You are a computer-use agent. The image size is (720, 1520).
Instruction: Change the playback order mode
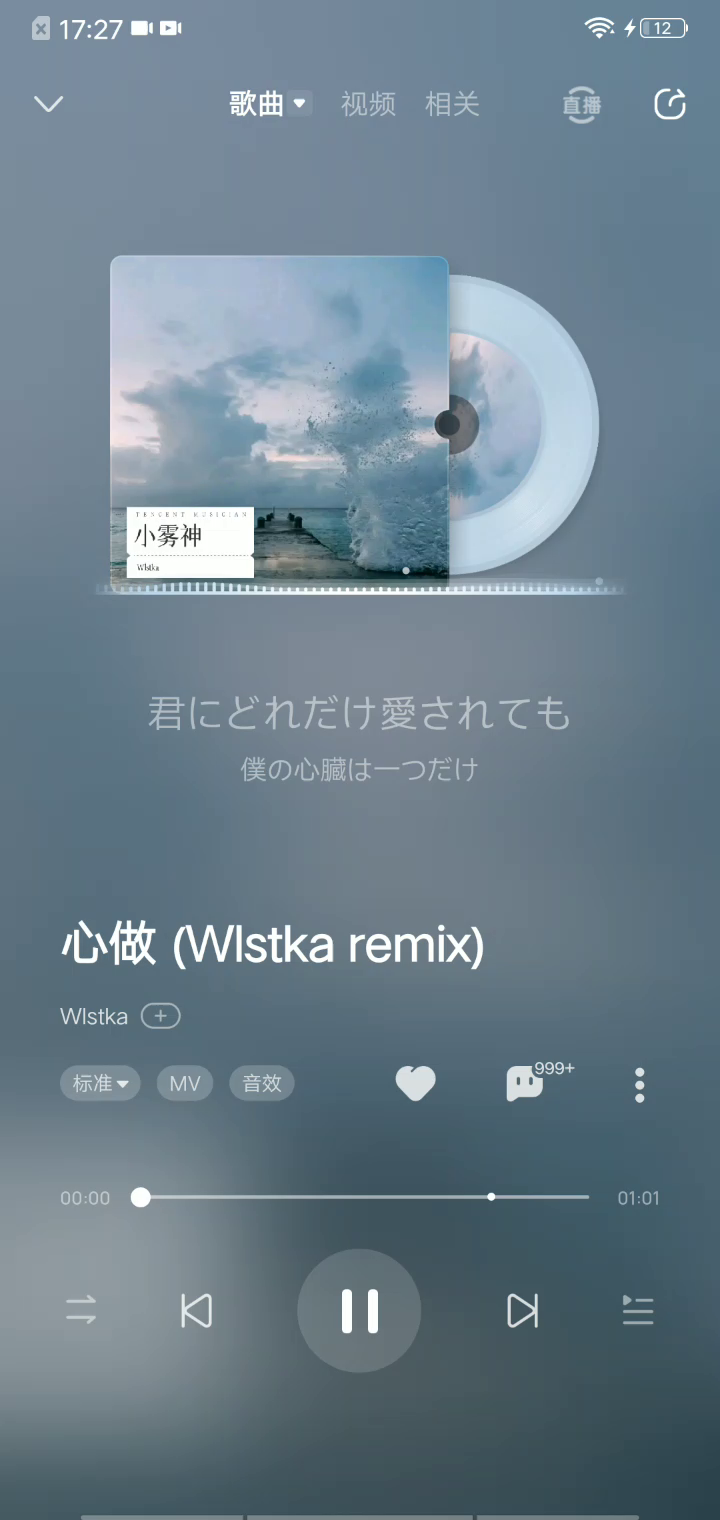tap(81, 1310)
